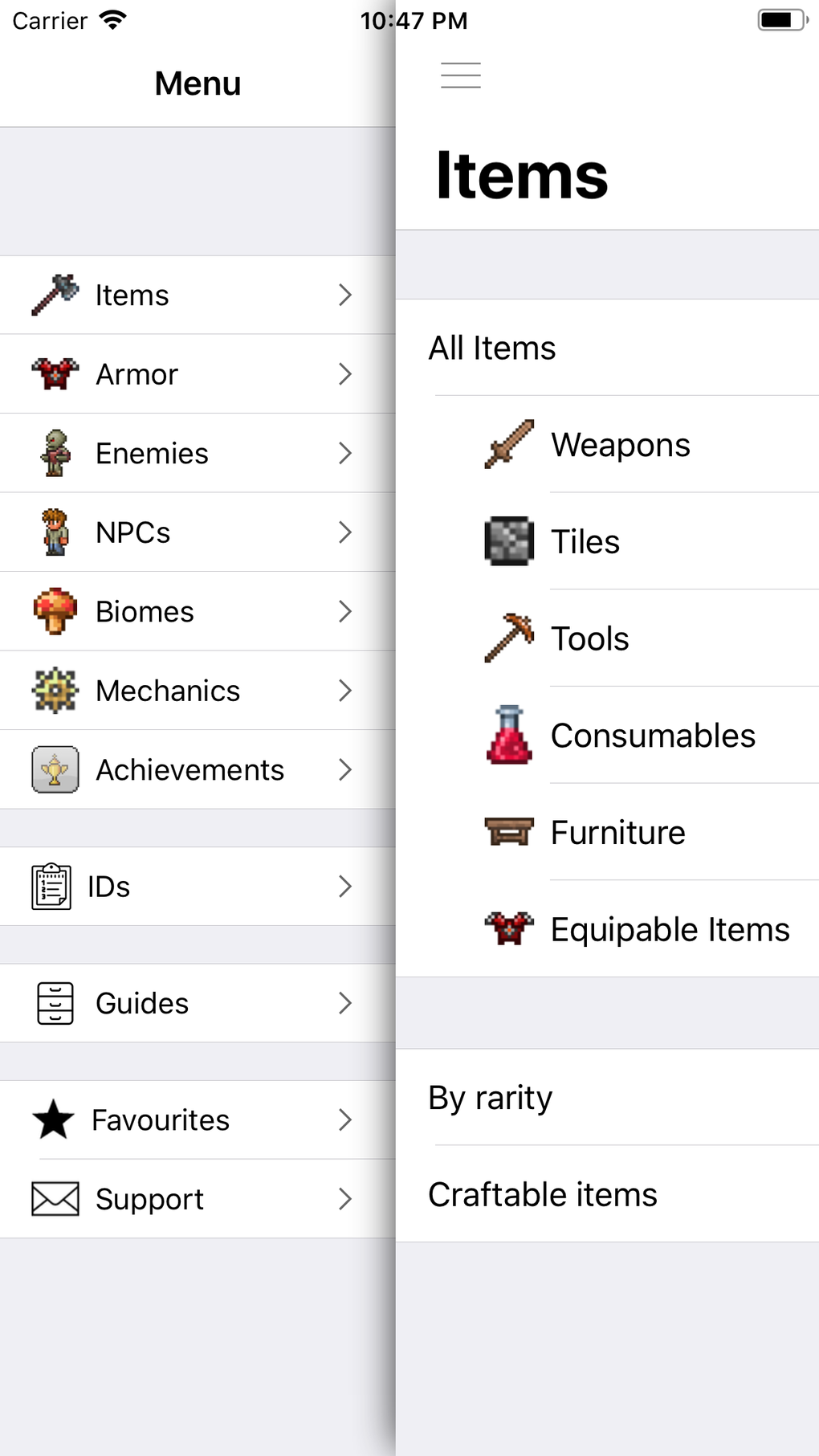View Achievements
This screenshot has height=1456, width=819.
click(x=198, y=769)
